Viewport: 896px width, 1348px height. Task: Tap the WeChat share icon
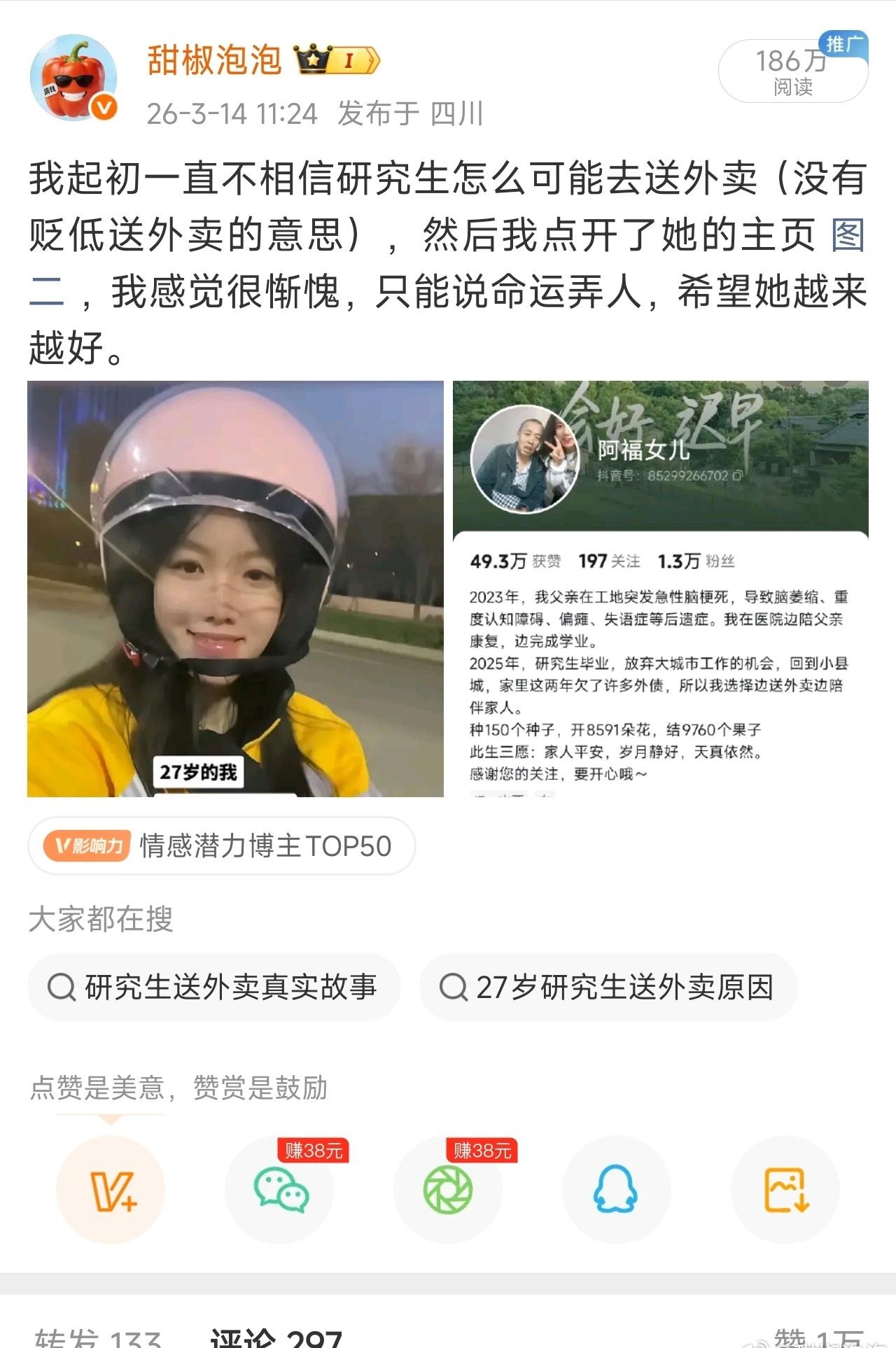pos(279,1188)
